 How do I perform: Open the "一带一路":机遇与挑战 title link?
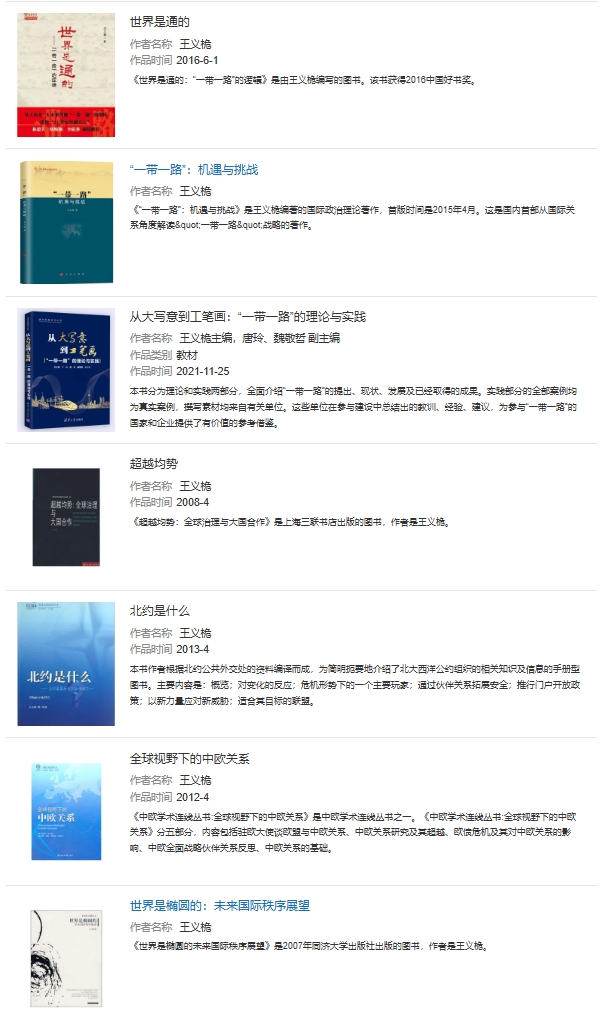point(194,170)
